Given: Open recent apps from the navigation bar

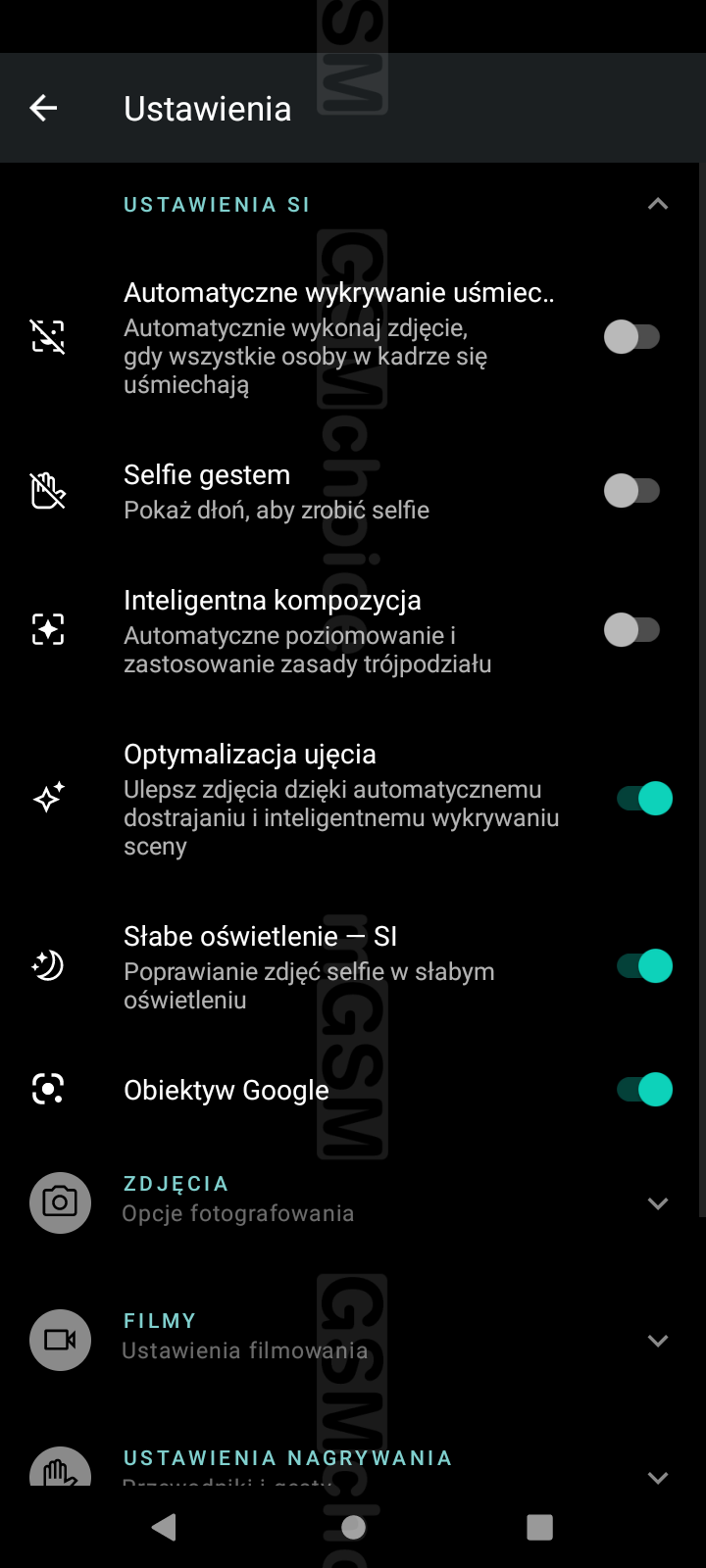Looking at the screenshot, I should point(539,1527).
